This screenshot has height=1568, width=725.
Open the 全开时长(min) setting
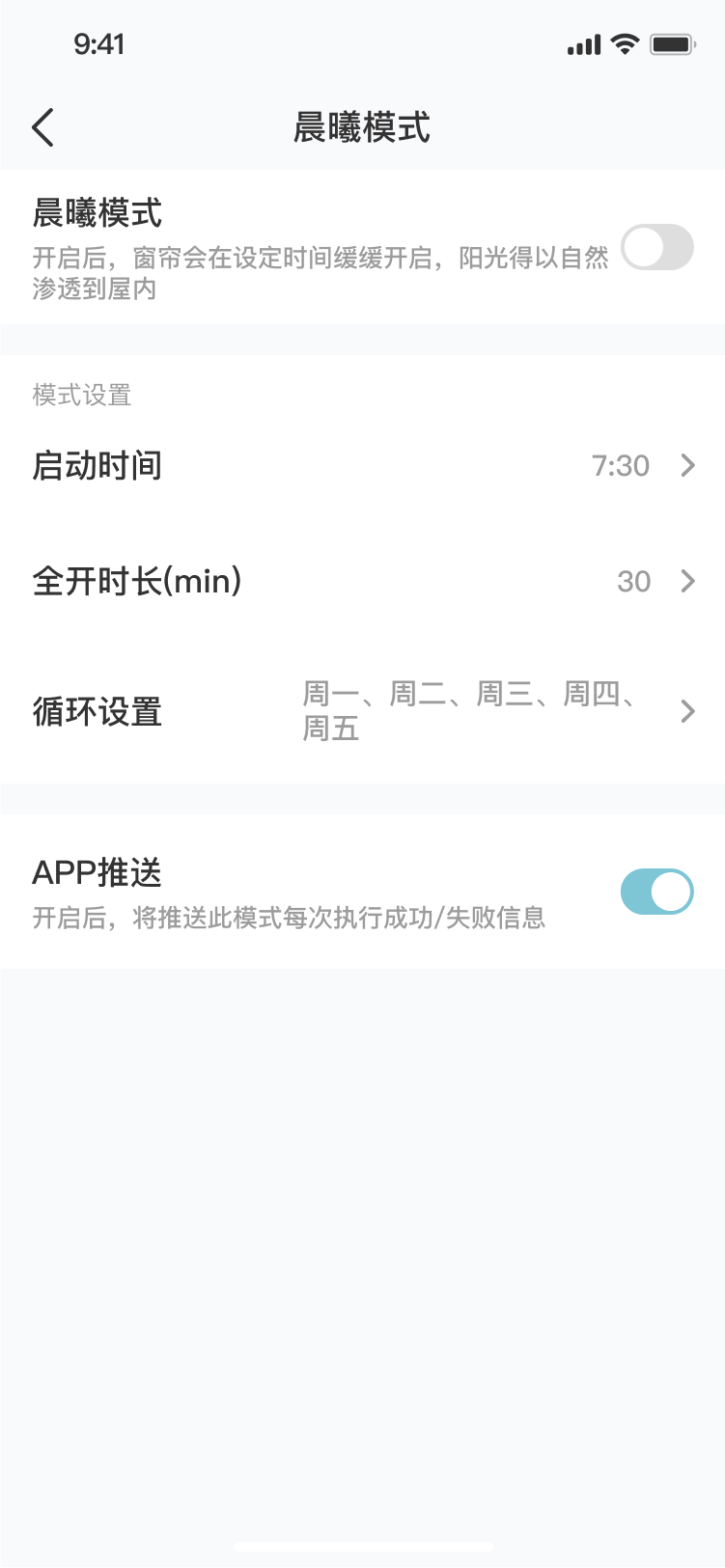tap(362, 581)
